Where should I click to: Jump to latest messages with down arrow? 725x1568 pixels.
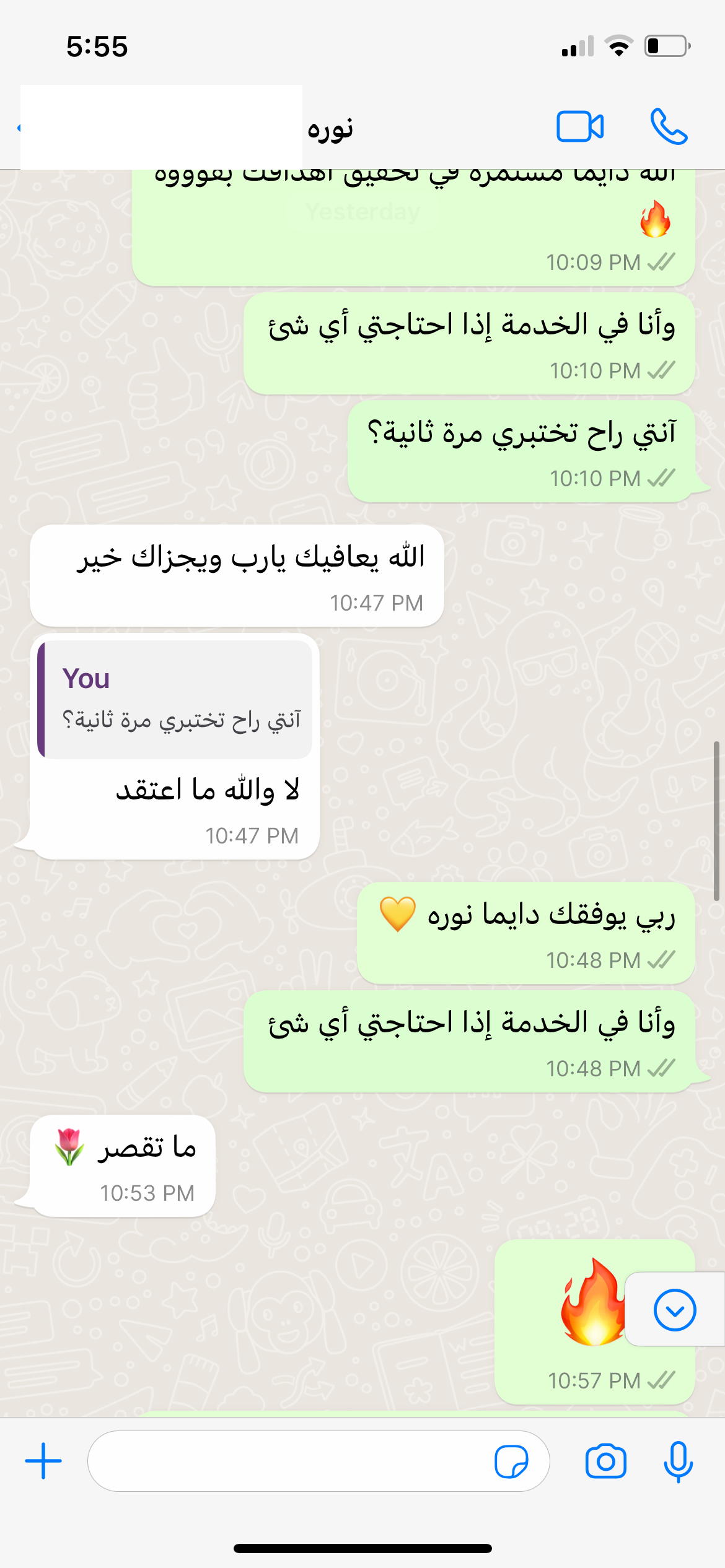pos(675,1310)
